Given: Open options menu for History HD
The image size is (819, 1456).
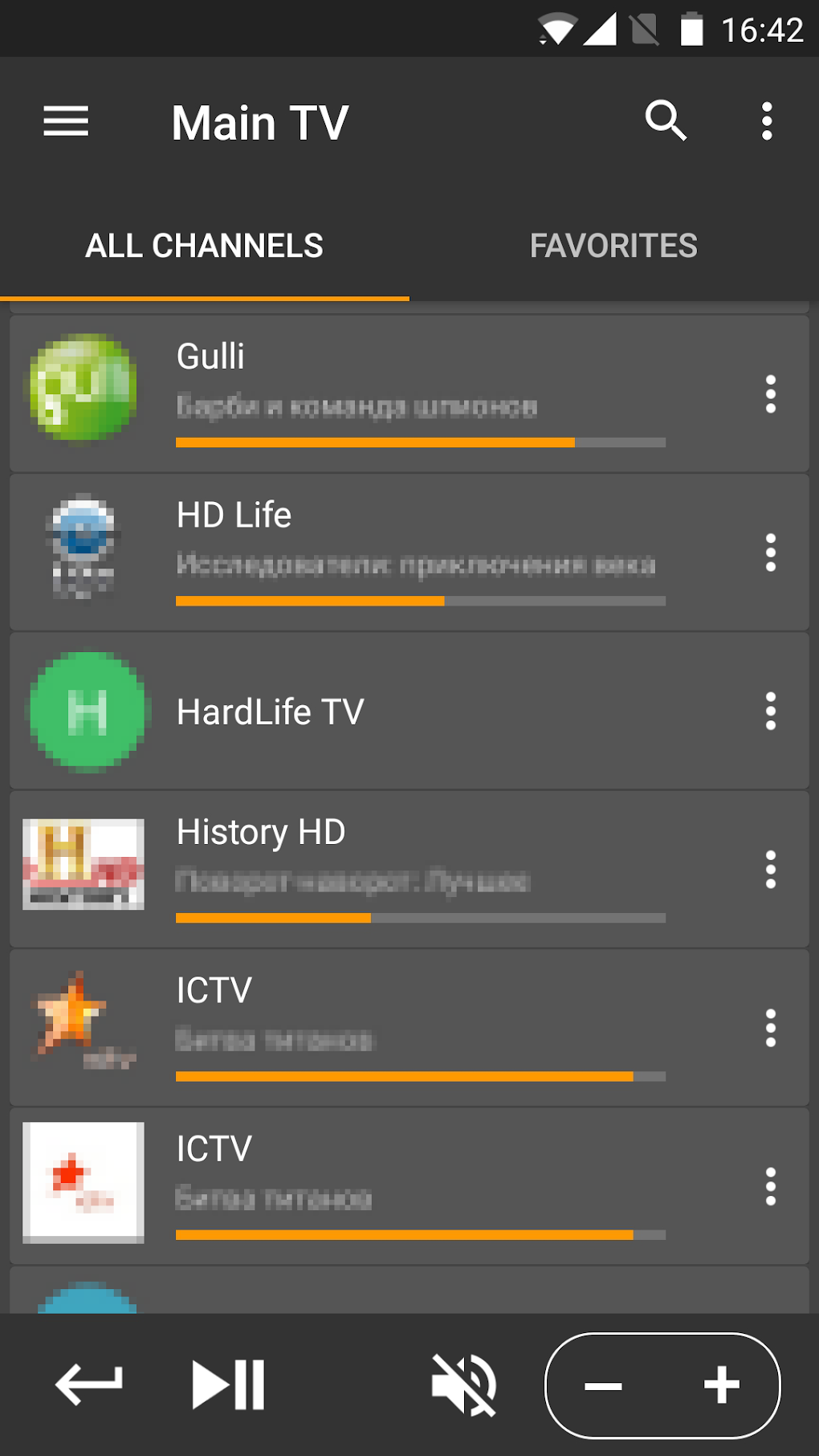Looking at the screenshot, I should click(770, 868).
